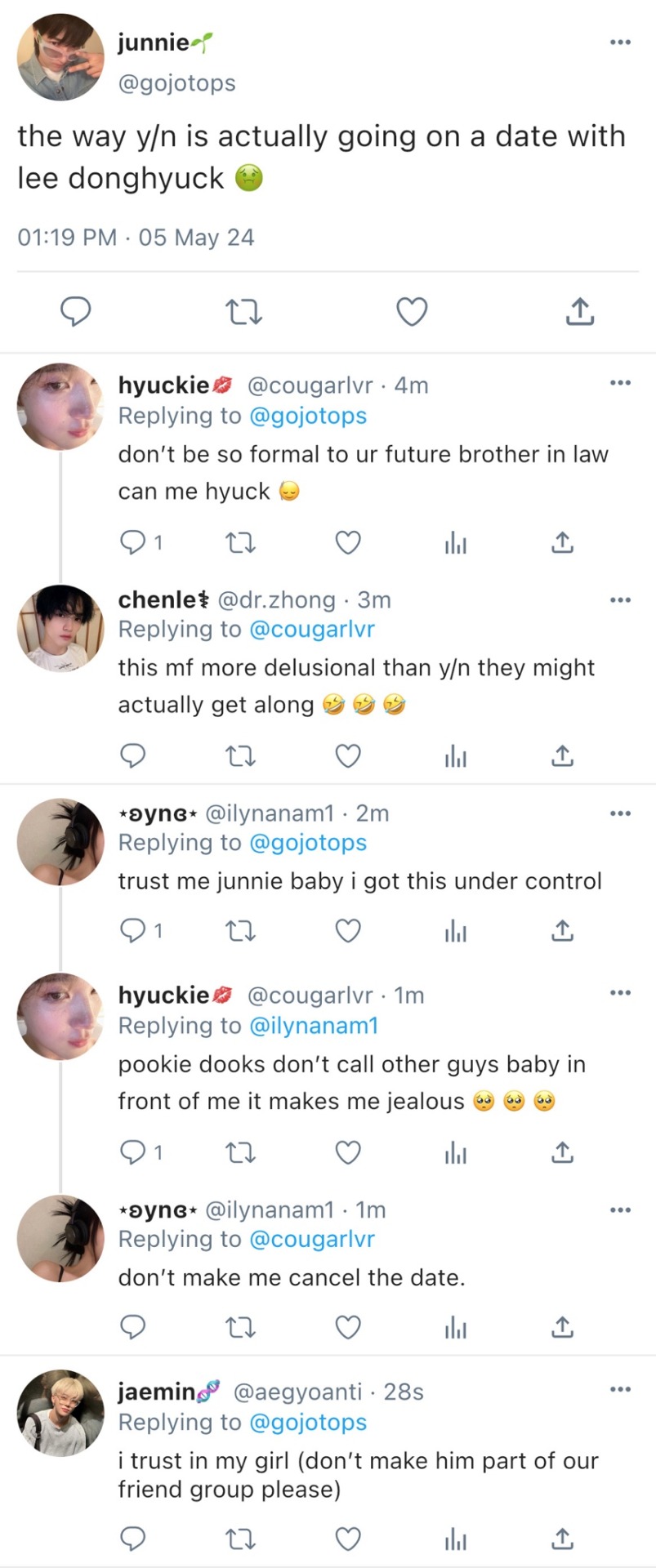Viewport: 656px width, 1568px height.
Task: Share junnie's main tweet
Action: pyautogui.click(x=579, y=312)
